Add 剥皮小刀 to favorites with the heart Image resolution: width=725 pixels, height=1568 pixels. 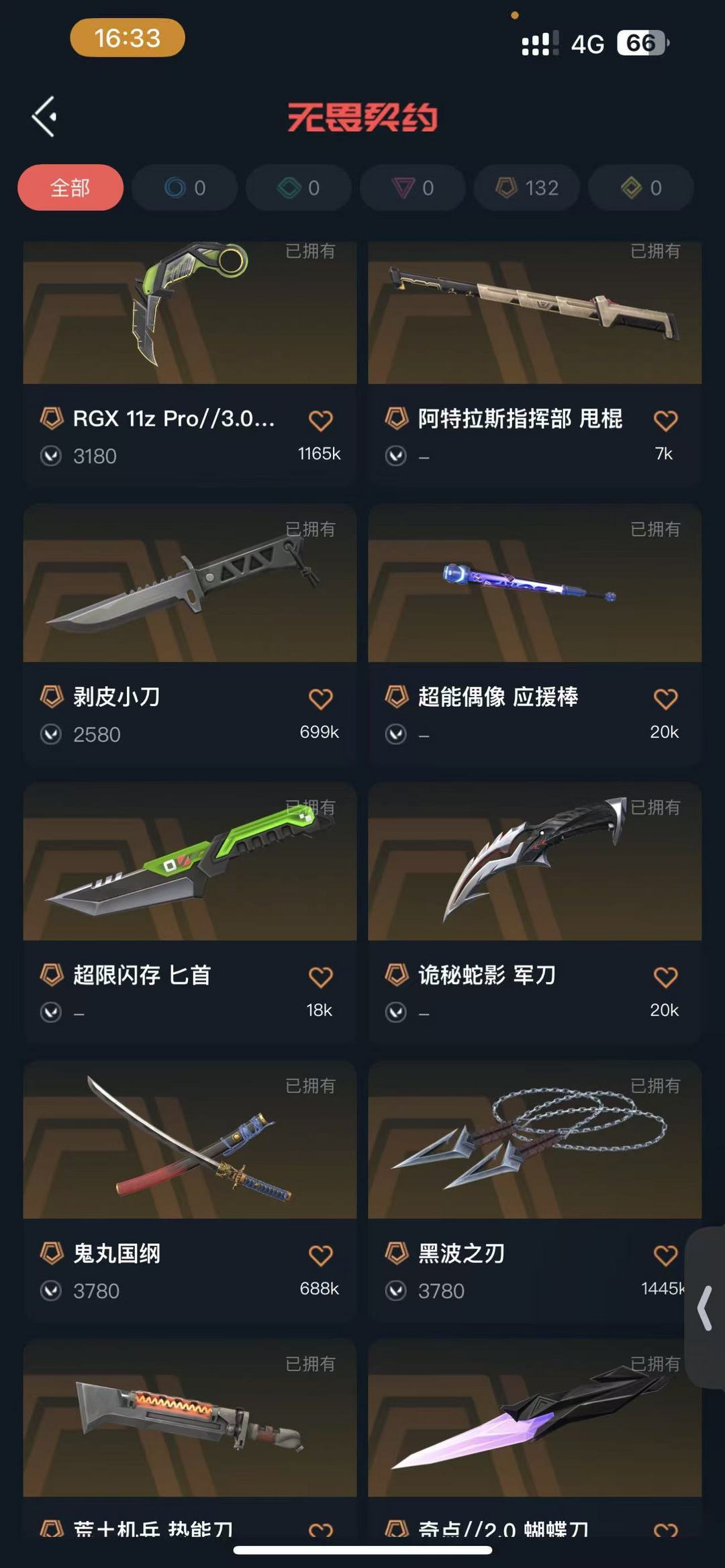tap(320, 699)
